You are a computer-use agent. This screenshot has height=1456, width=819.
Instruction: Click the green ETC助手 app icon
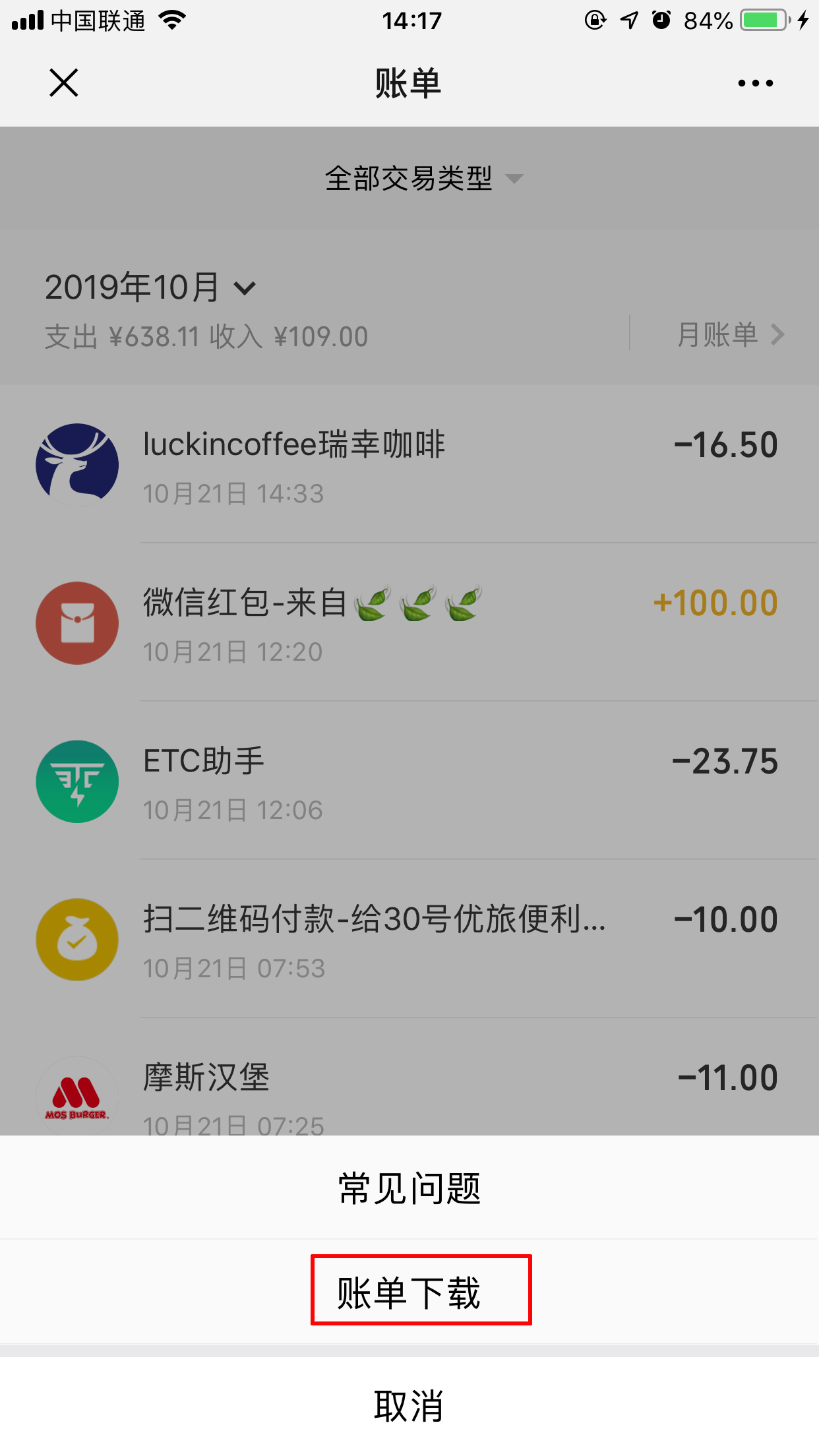coord(77,781)
